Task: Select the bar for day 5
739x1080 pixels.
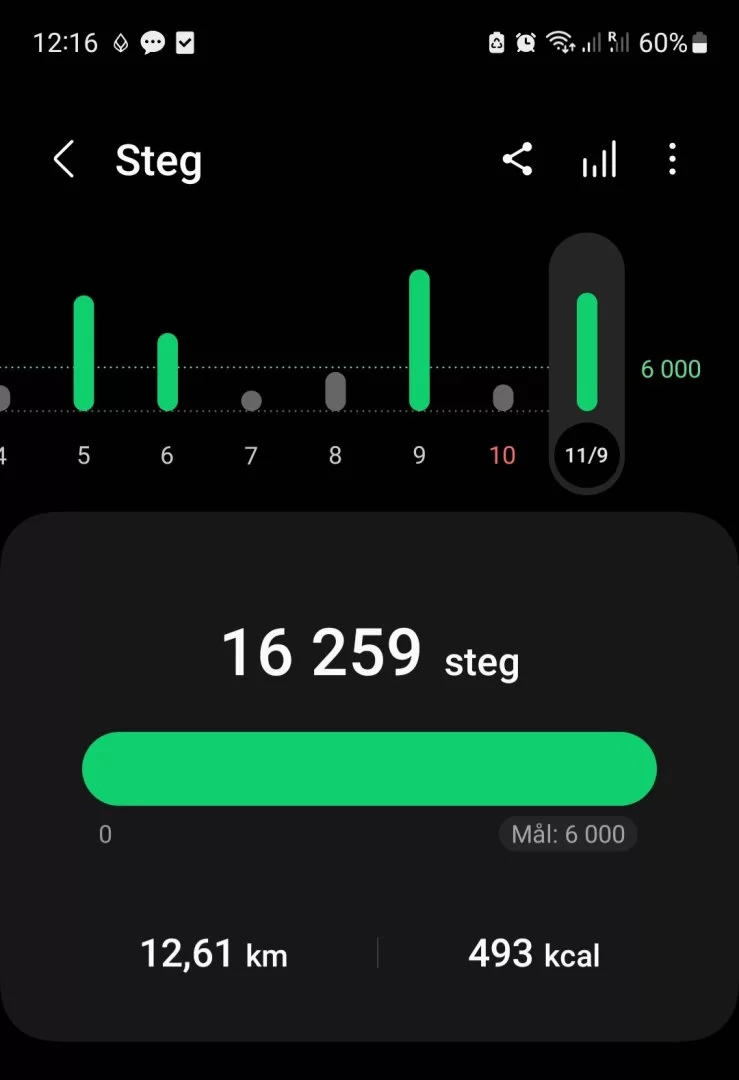Action: pos(84,350)
